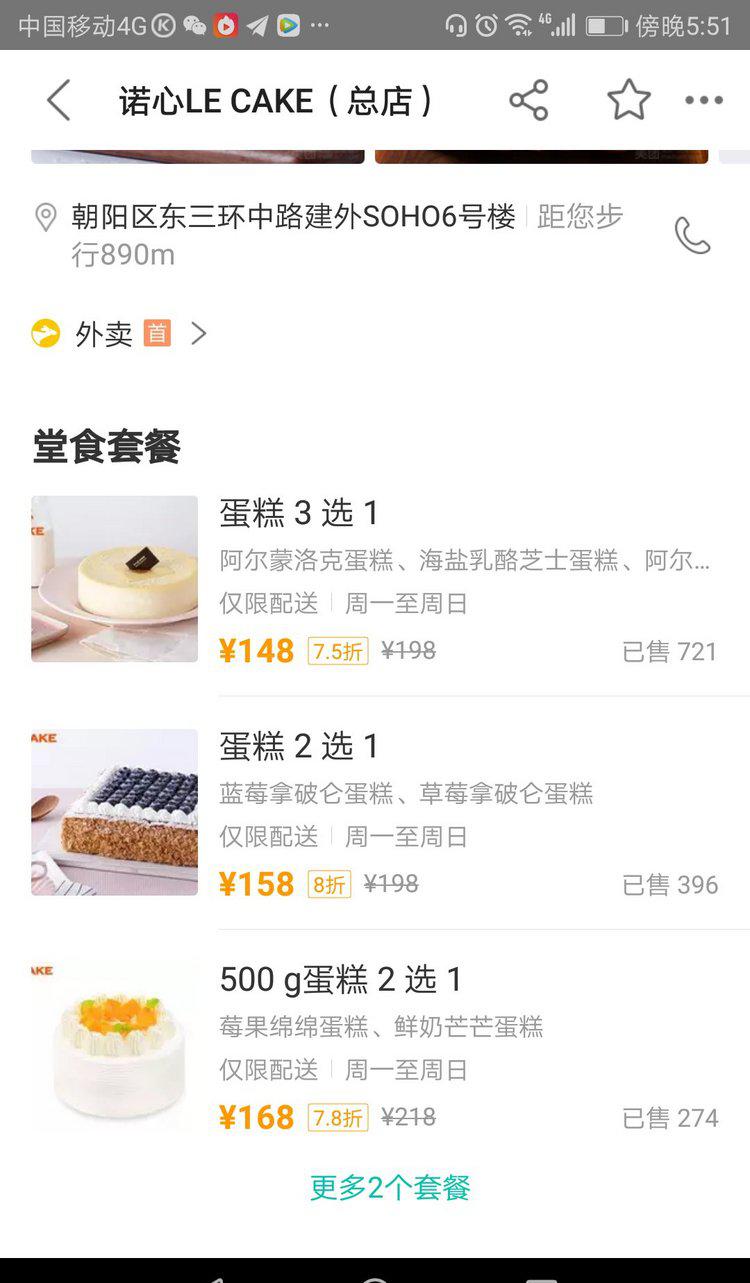The height and width of the screenshot is (1283, 750).
Task: Tap the location pin next to the address
Action: click(45, 217)
